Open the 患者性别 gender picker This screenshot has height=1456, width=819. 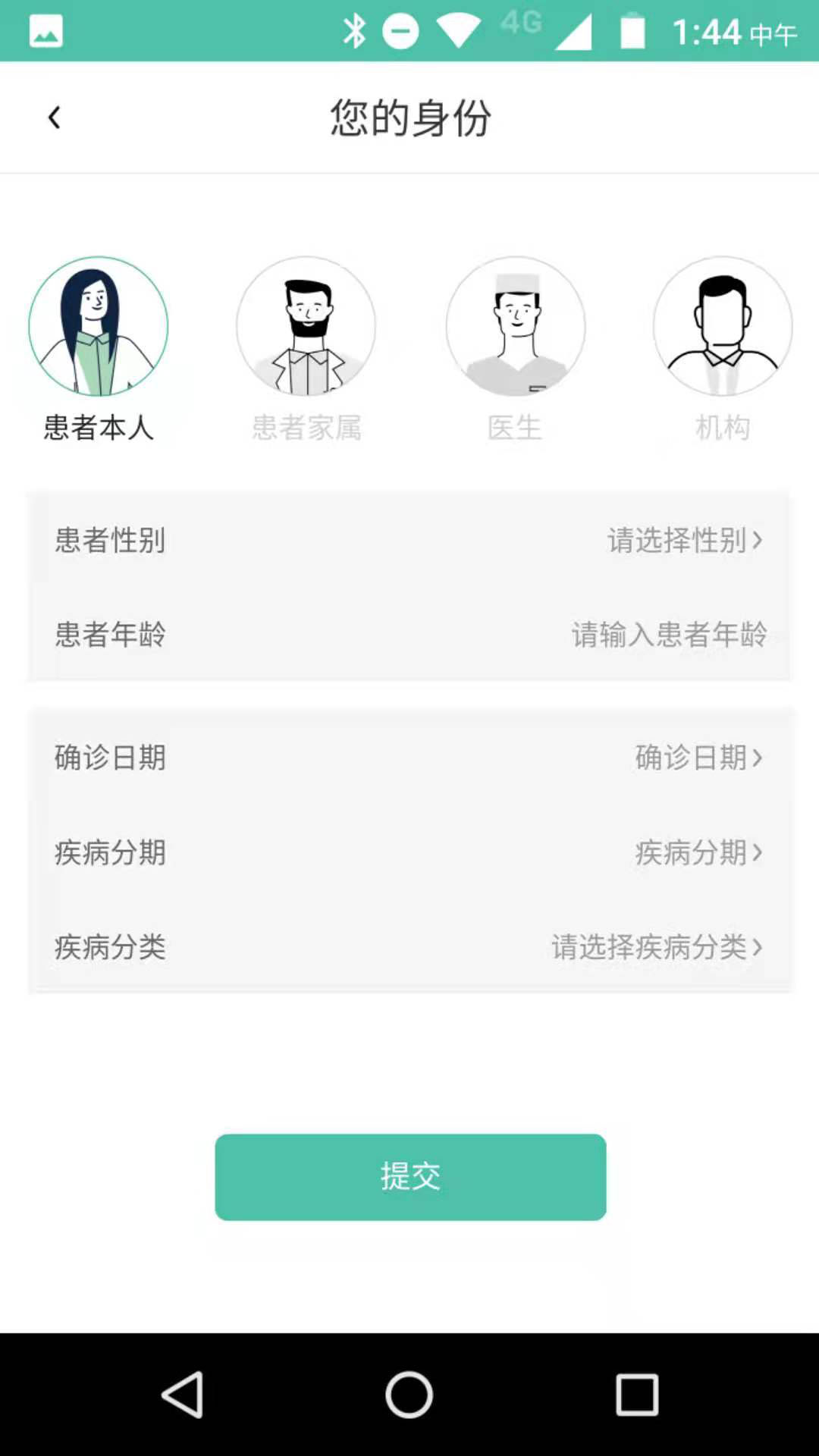pos(684,541)
